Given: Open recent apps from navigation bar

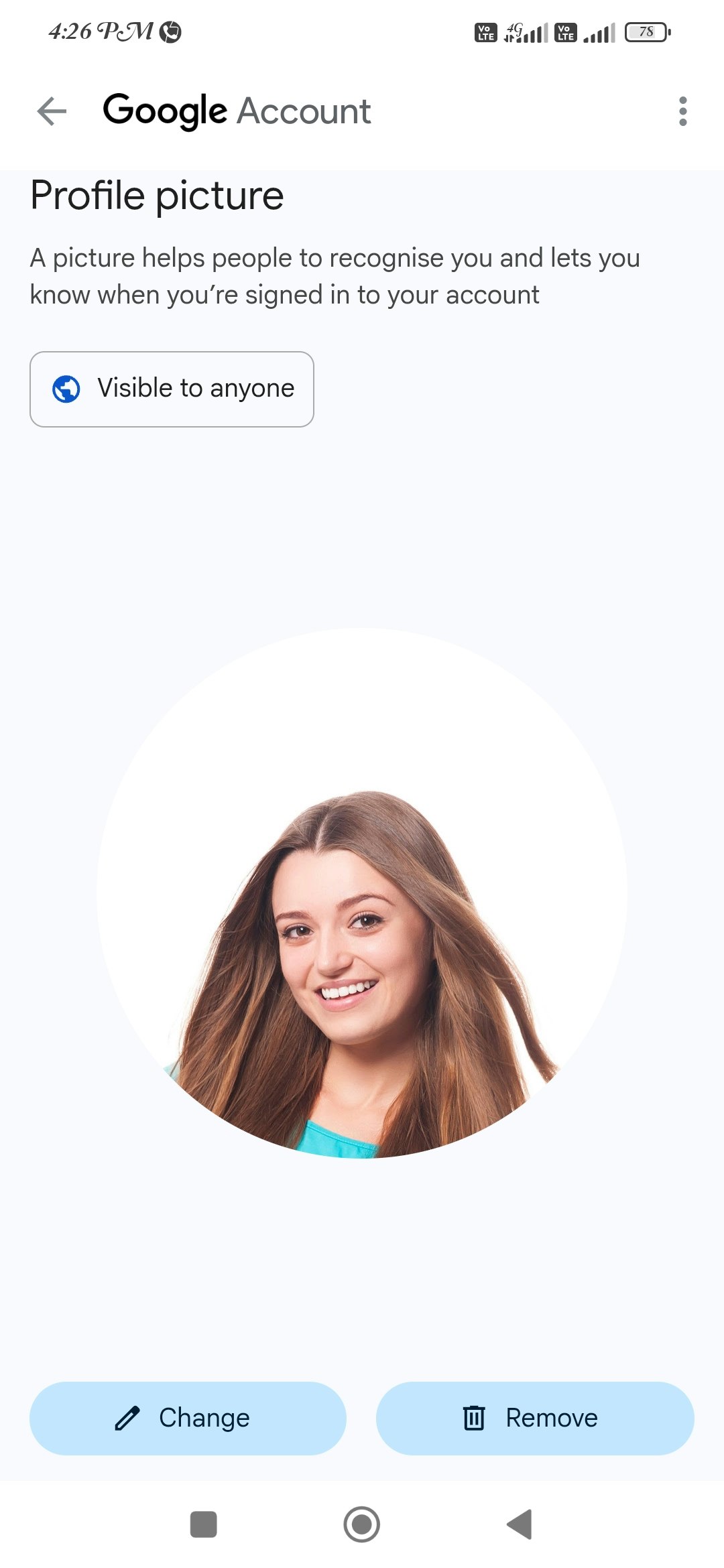Looking at the screenshot, I should pos(203,1524).
